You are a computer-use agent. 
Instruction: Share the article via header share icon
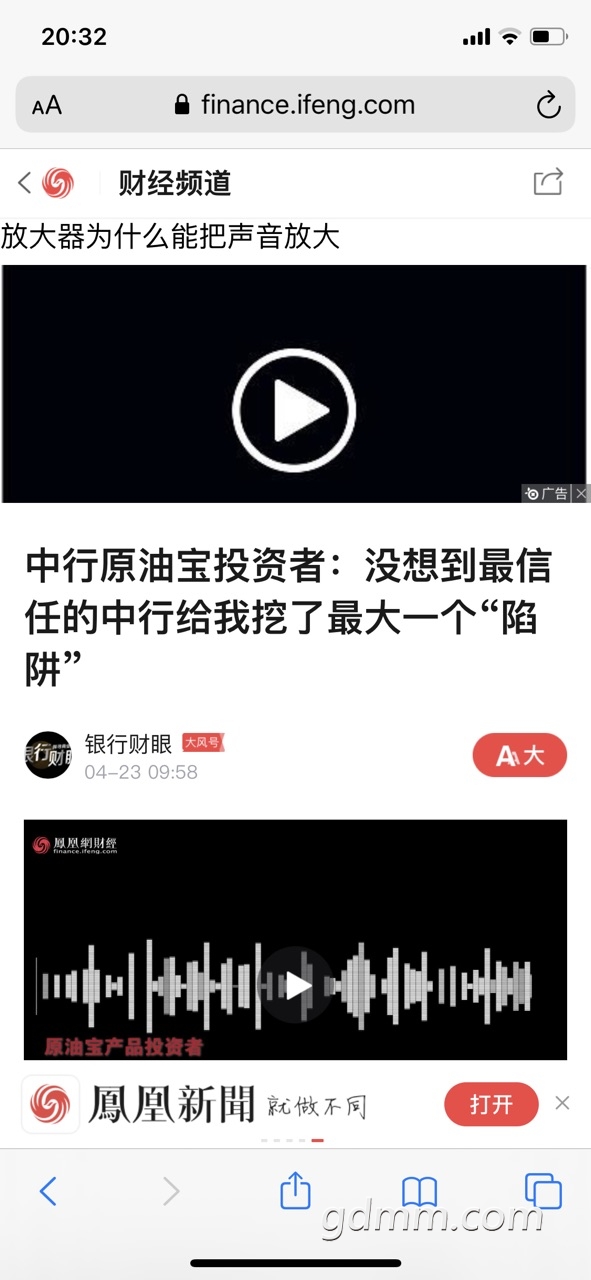pos(548,182)
